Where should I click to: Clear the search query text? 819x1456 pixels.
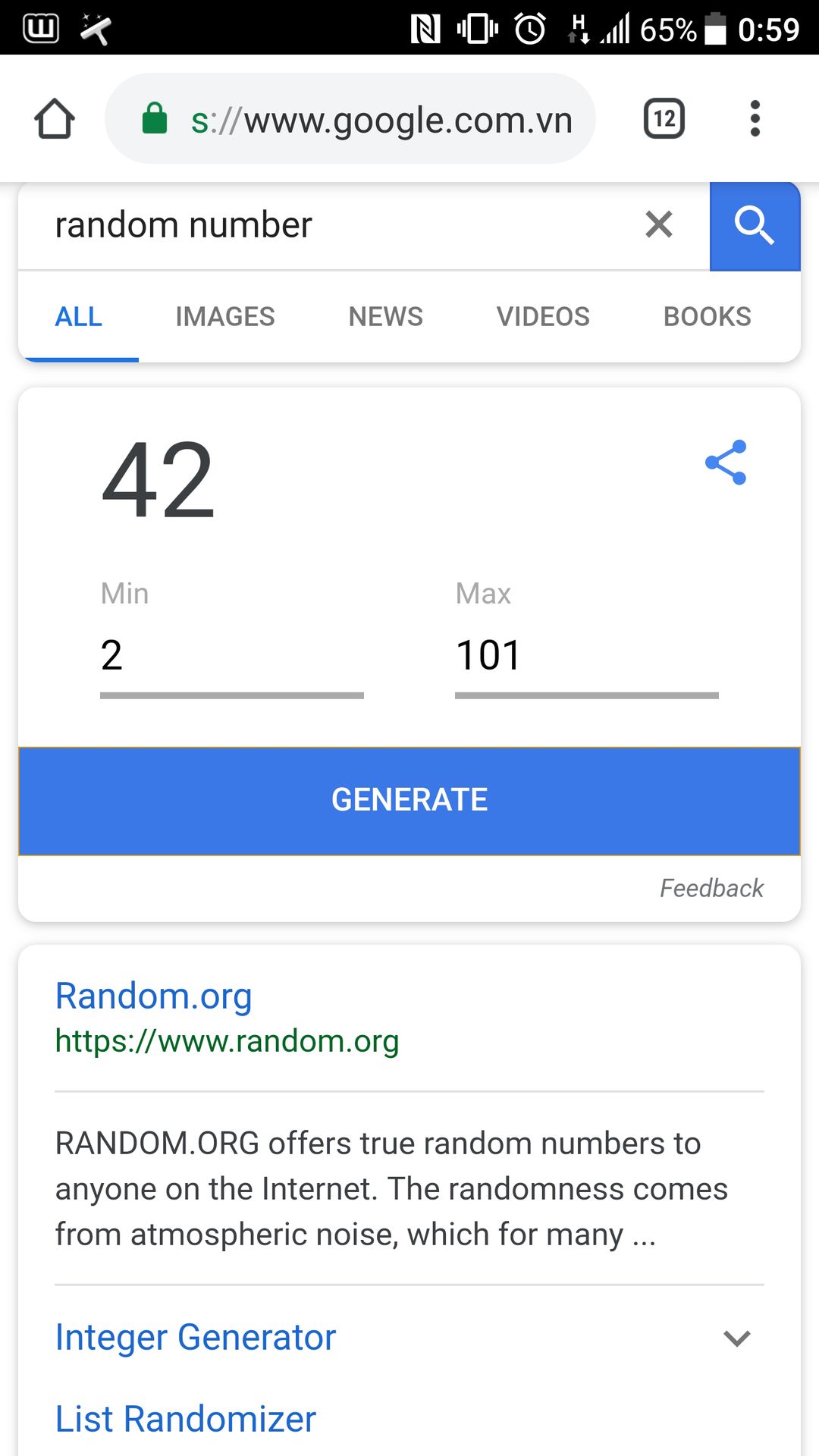point(659,224)
